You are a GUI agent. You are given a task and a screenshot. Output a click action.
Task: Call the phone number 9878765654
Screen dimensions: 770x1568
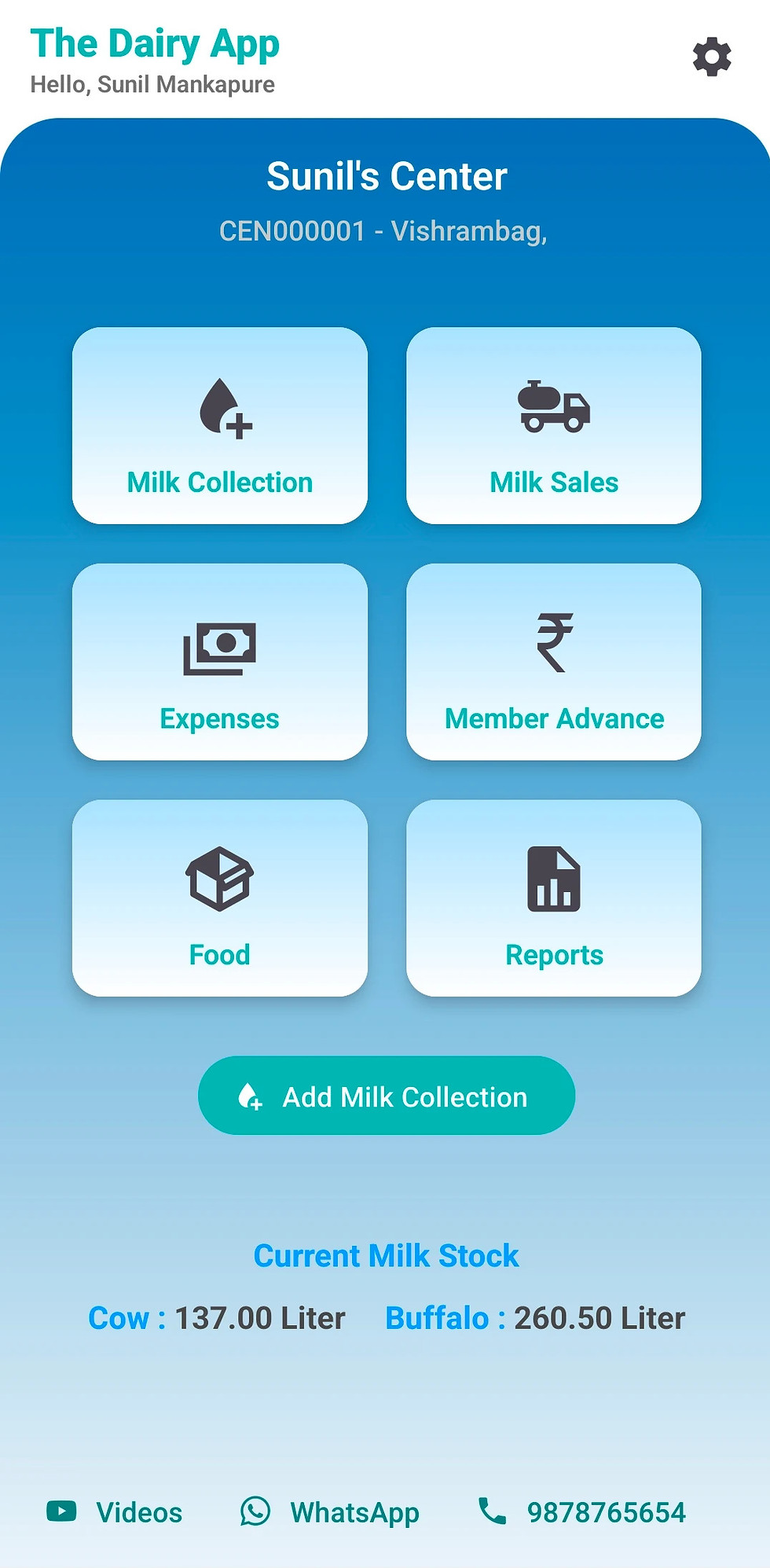582,1512
